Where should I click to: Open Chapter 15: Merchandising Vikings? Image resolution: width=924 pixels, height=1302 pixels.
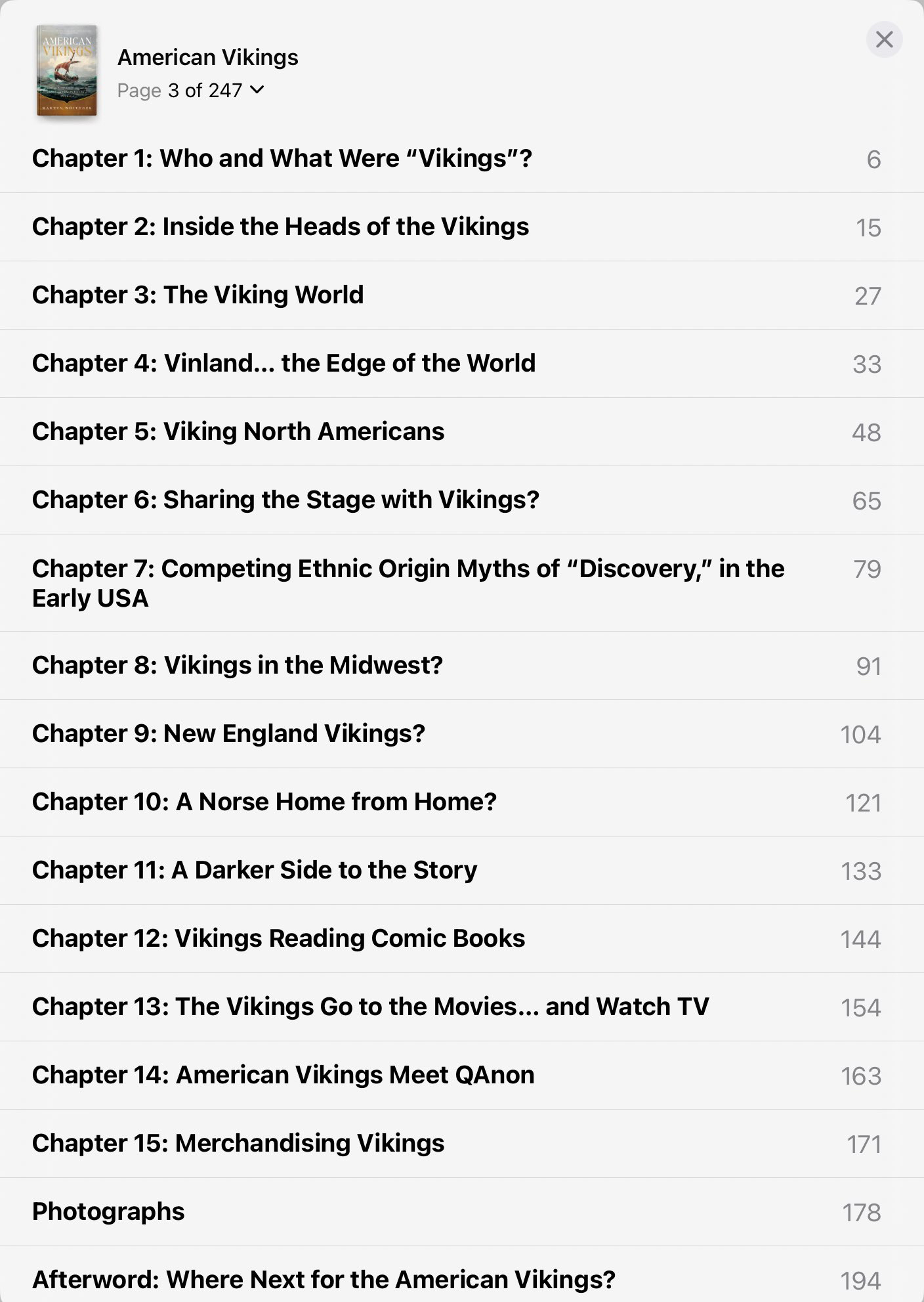click(238, 1144)
